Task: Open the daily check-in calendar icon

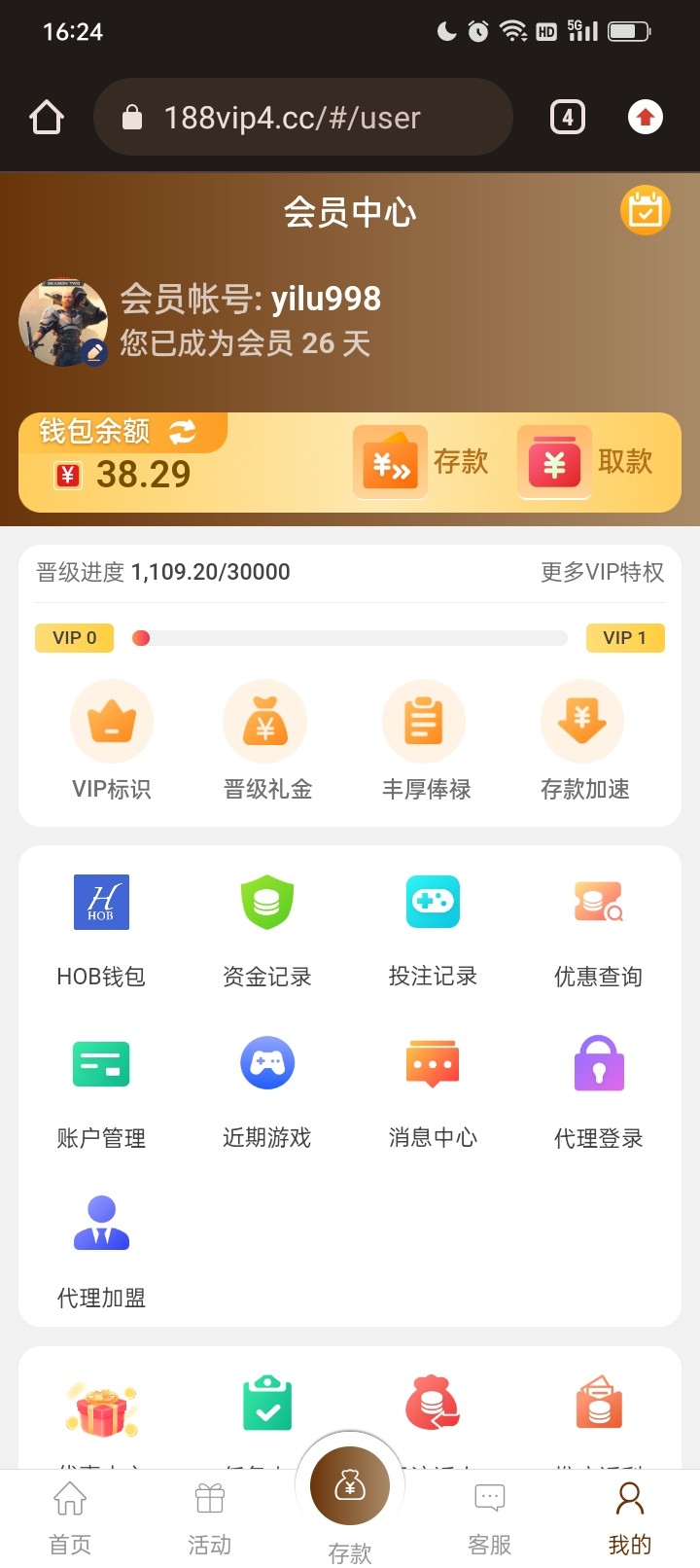Action: point(646,210)
